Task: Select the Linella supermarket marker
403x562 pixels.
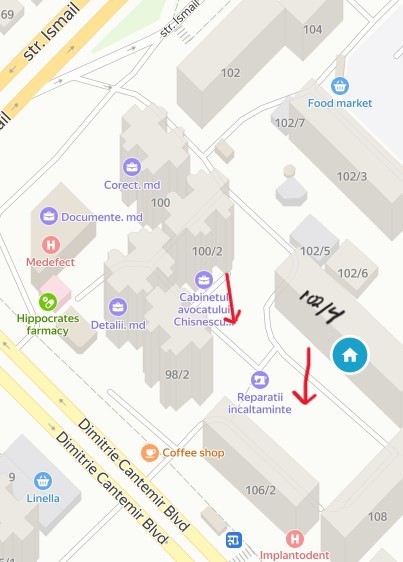Action: 43,481
